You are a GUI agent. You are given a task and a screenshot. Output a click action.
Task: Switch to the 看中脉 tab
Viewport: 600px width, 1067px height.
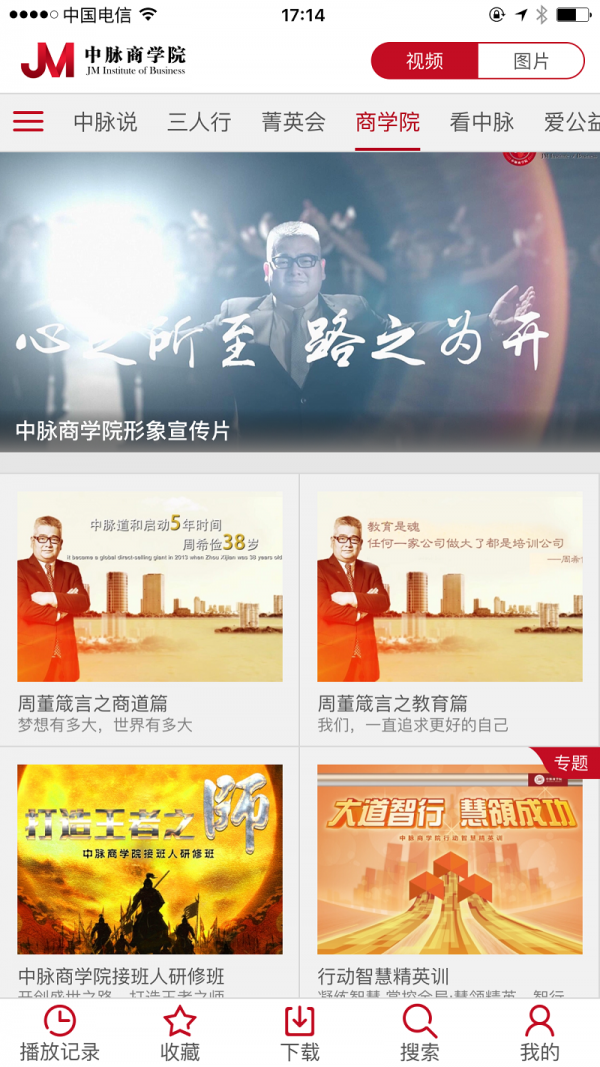tap(481, 122)
